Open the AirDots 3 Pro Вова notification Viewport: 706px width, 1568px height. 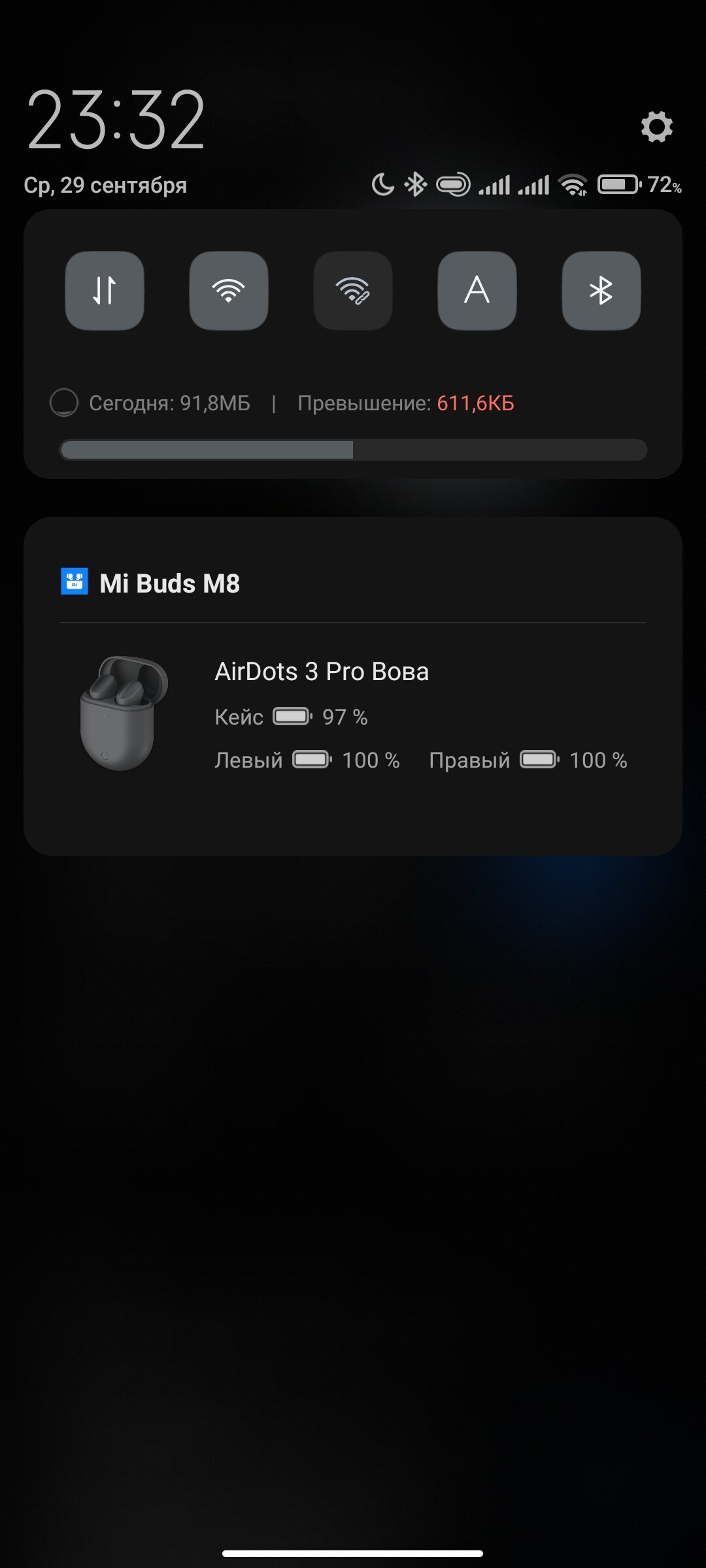353,687
